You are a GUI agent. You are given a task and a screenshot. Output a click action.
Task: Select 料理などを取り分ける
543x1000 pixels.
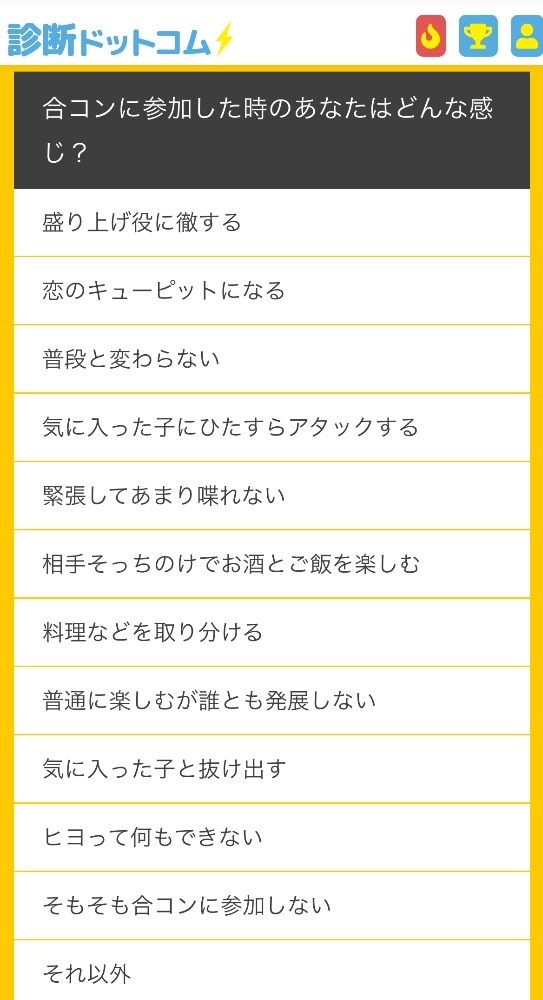[272, 633]
